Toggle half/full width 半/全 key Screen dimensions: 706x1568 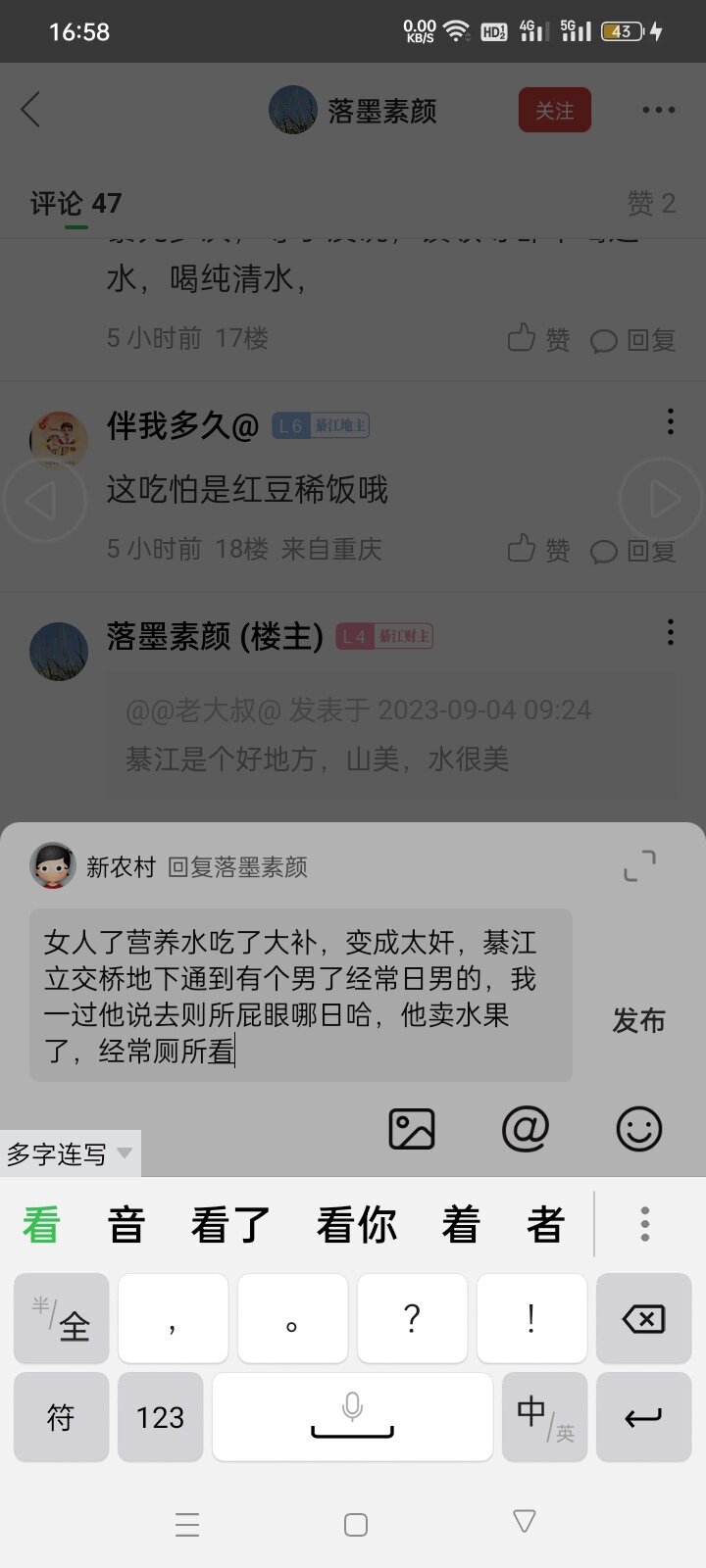point(61,1319)
